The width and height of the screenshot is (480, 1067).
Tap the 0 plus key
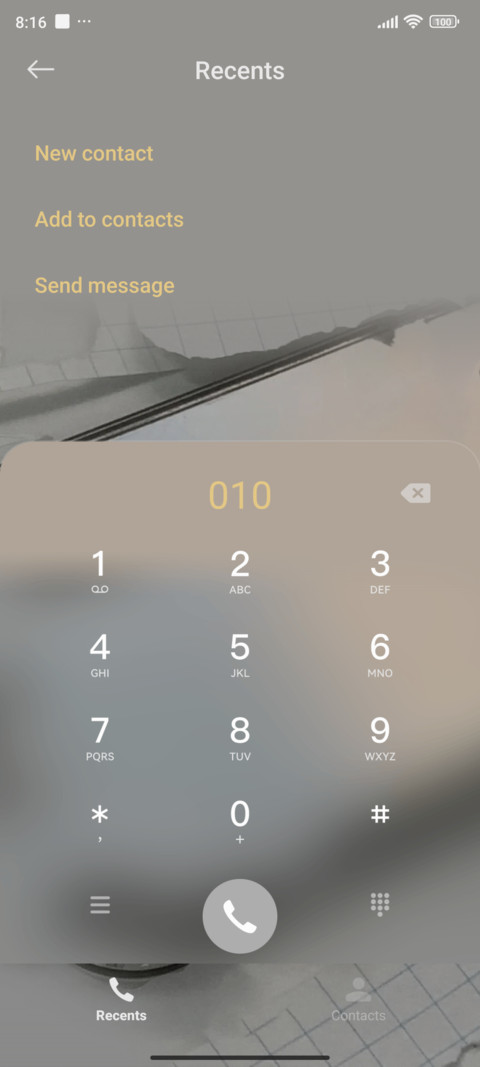click(x=240, y=822)
